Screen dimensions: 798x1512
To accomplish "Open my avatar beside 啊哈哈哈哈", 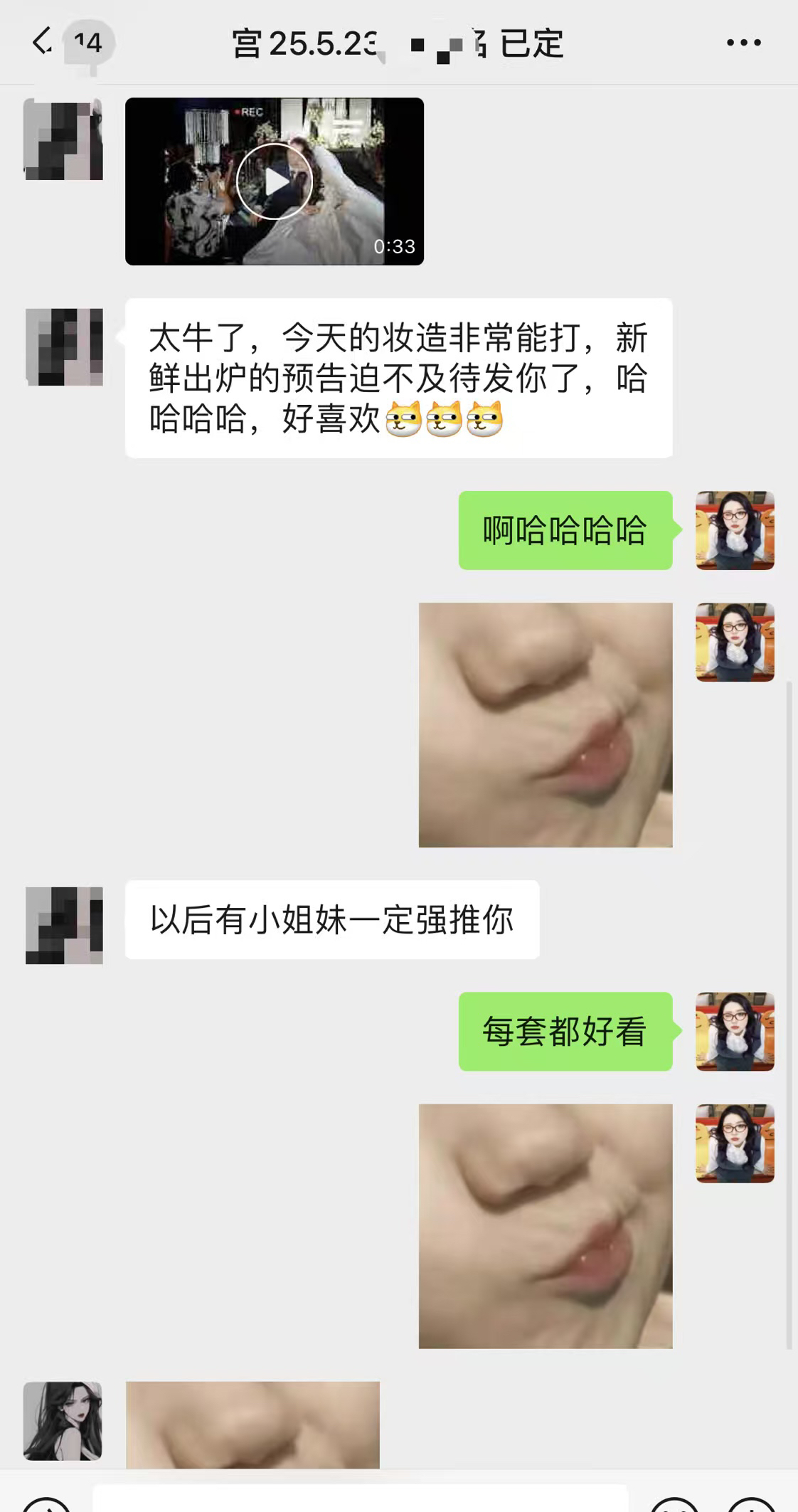I will click(735, 530).
